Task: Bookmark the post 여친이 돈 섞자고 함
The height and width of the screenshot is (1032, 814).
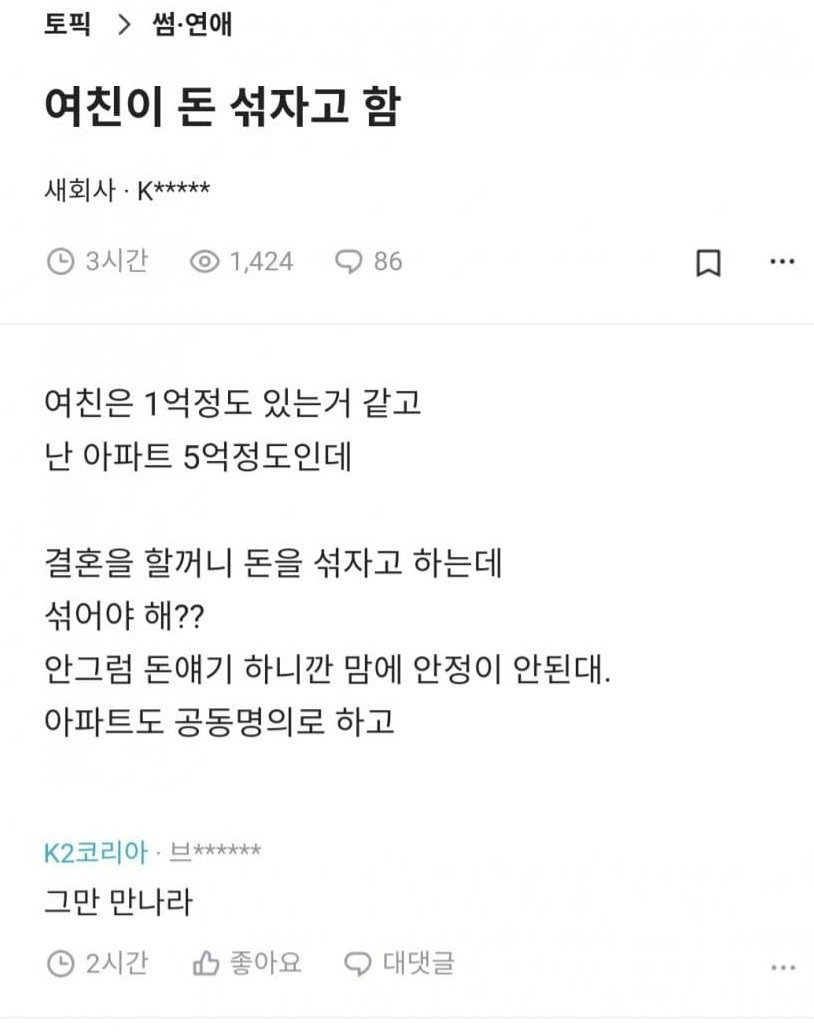Action: click(x=708, y=263)
